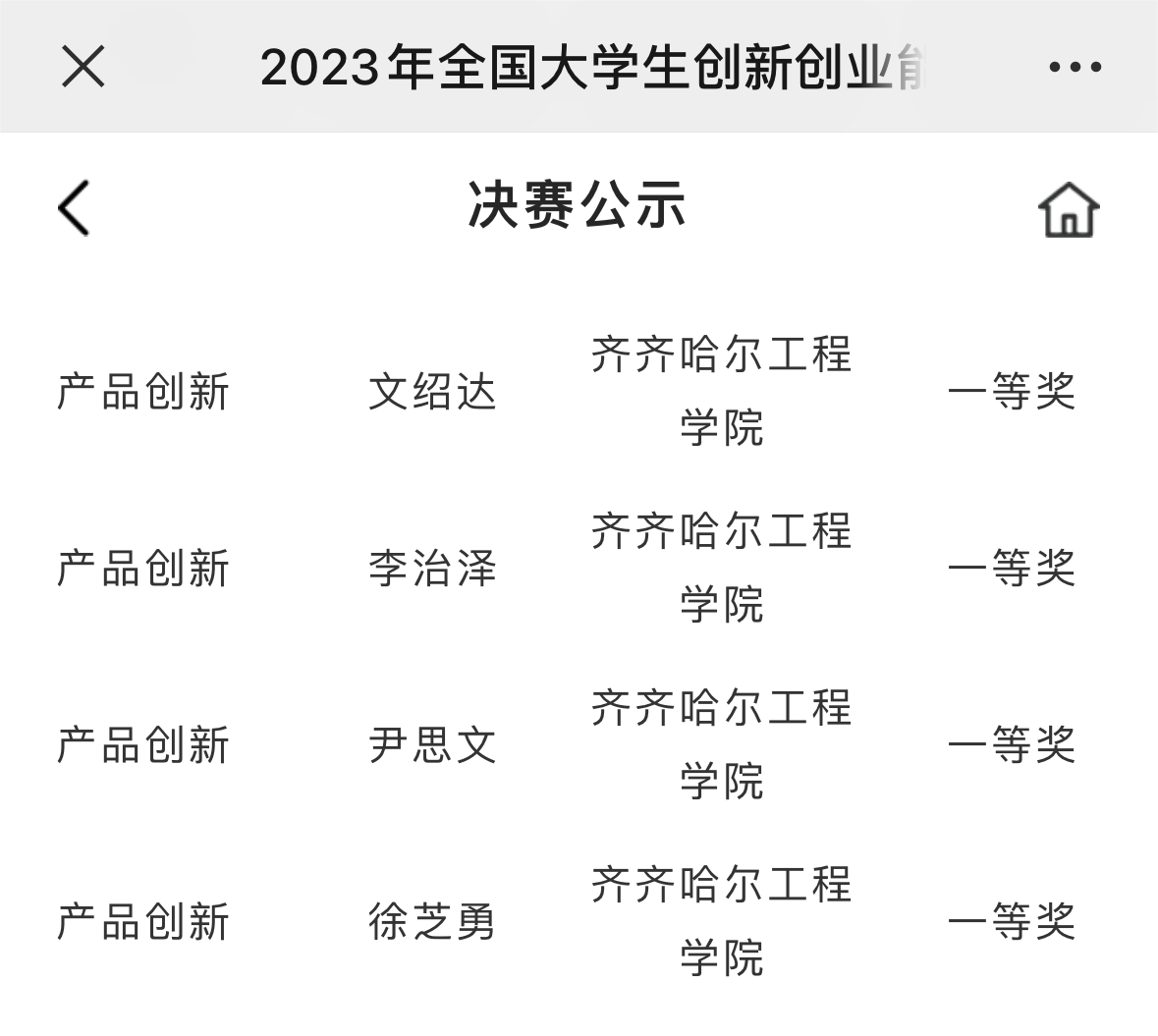The image size is (1158, 1036).
Task: Close the mini program page
Action: click(83, 67)
